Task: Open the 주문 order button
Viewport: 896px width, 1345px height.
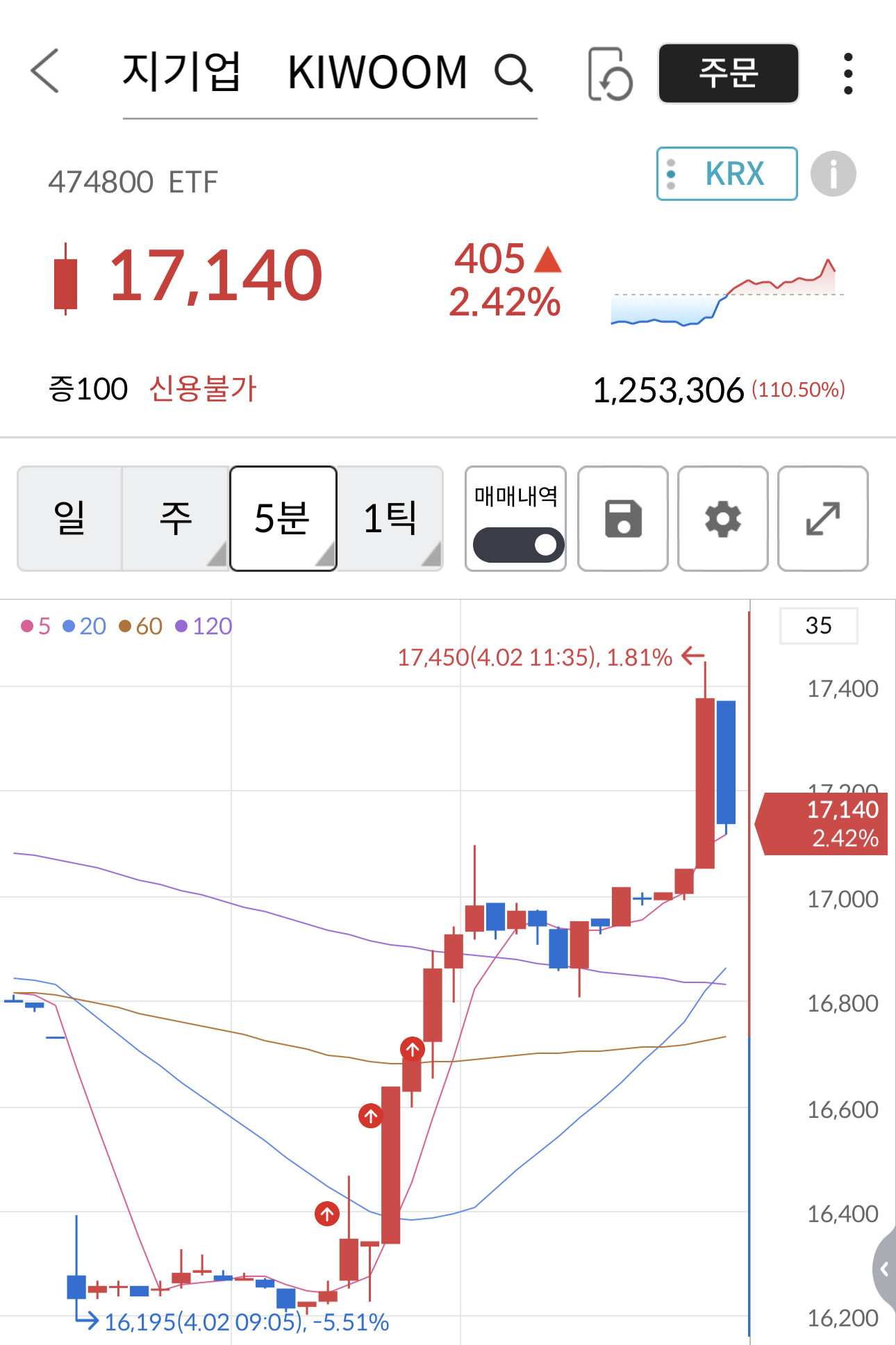Action: pyautogui.click(x=728, y=73)
